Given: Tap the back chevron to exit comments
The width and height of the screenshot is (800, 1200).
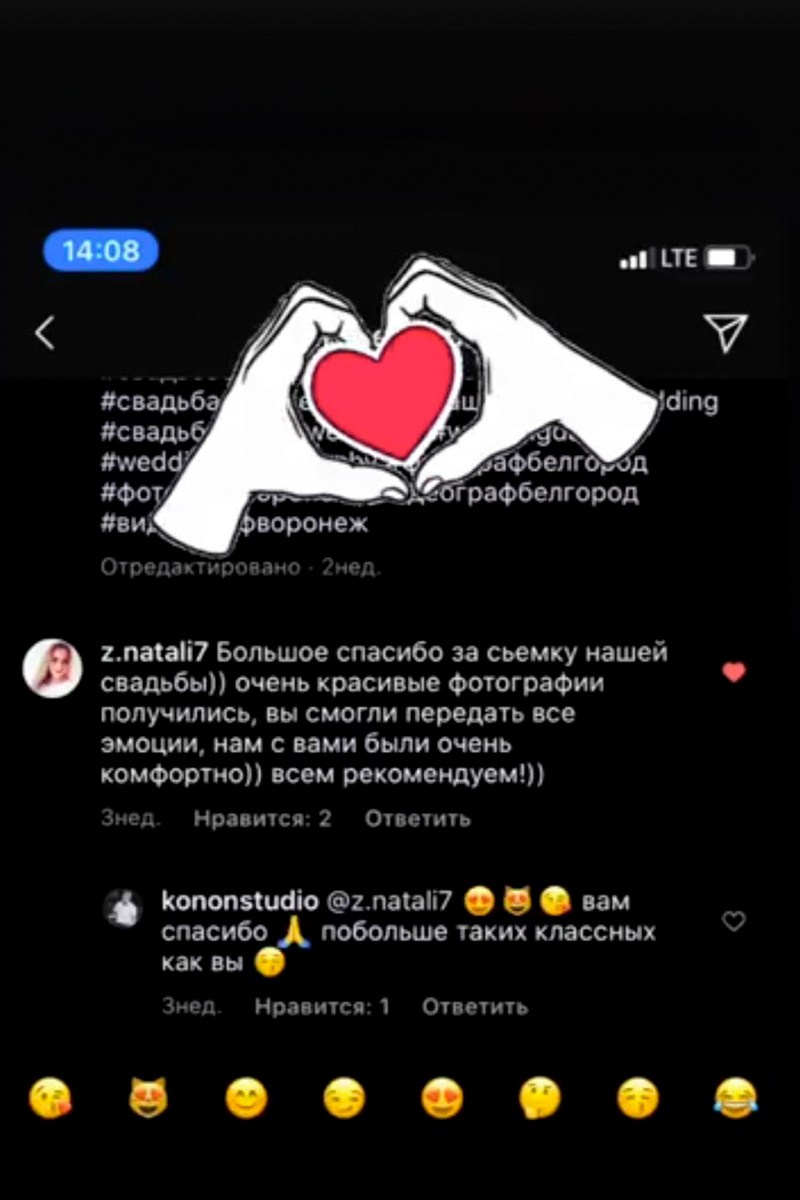Looking at the screenshot, I should tap(44, 333).
